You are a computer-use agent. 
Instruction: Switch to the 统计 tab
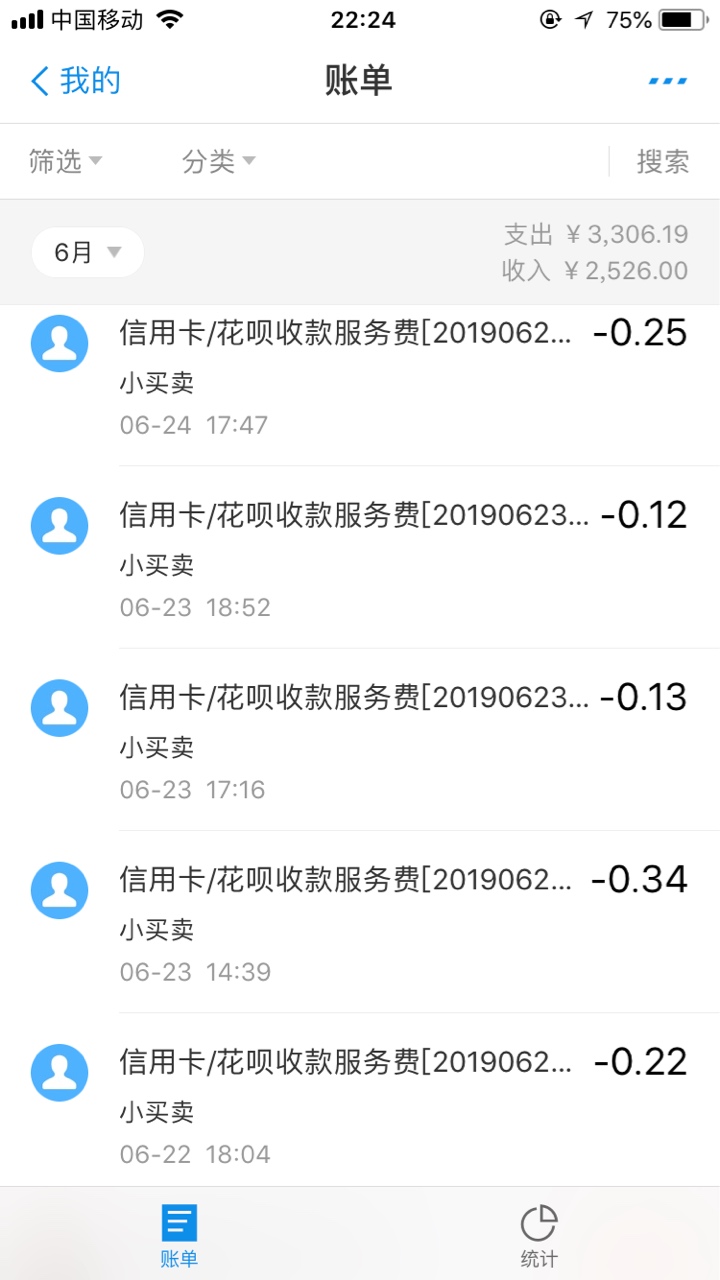coord(539,1235)
